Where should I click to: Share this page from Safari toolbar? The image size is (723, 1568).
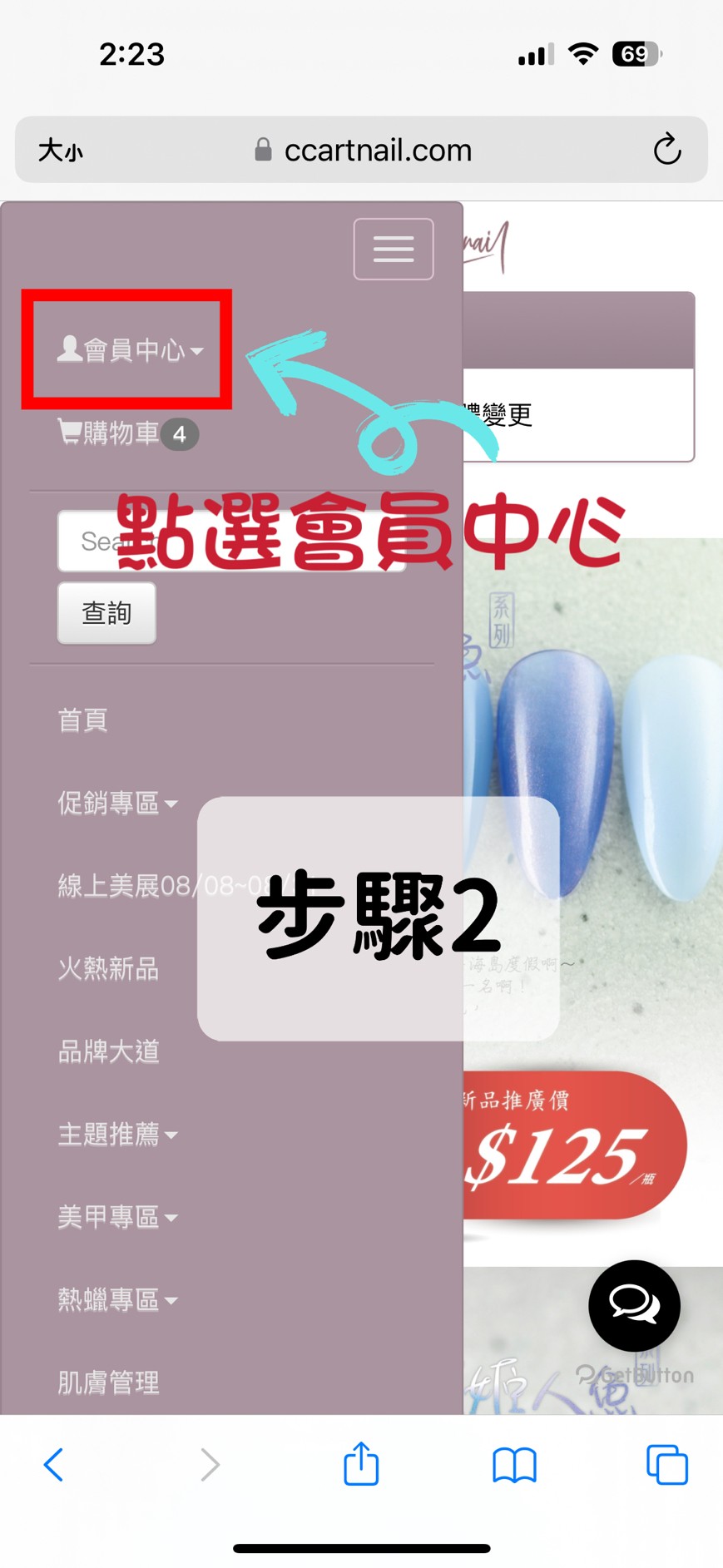point(361,1464)
